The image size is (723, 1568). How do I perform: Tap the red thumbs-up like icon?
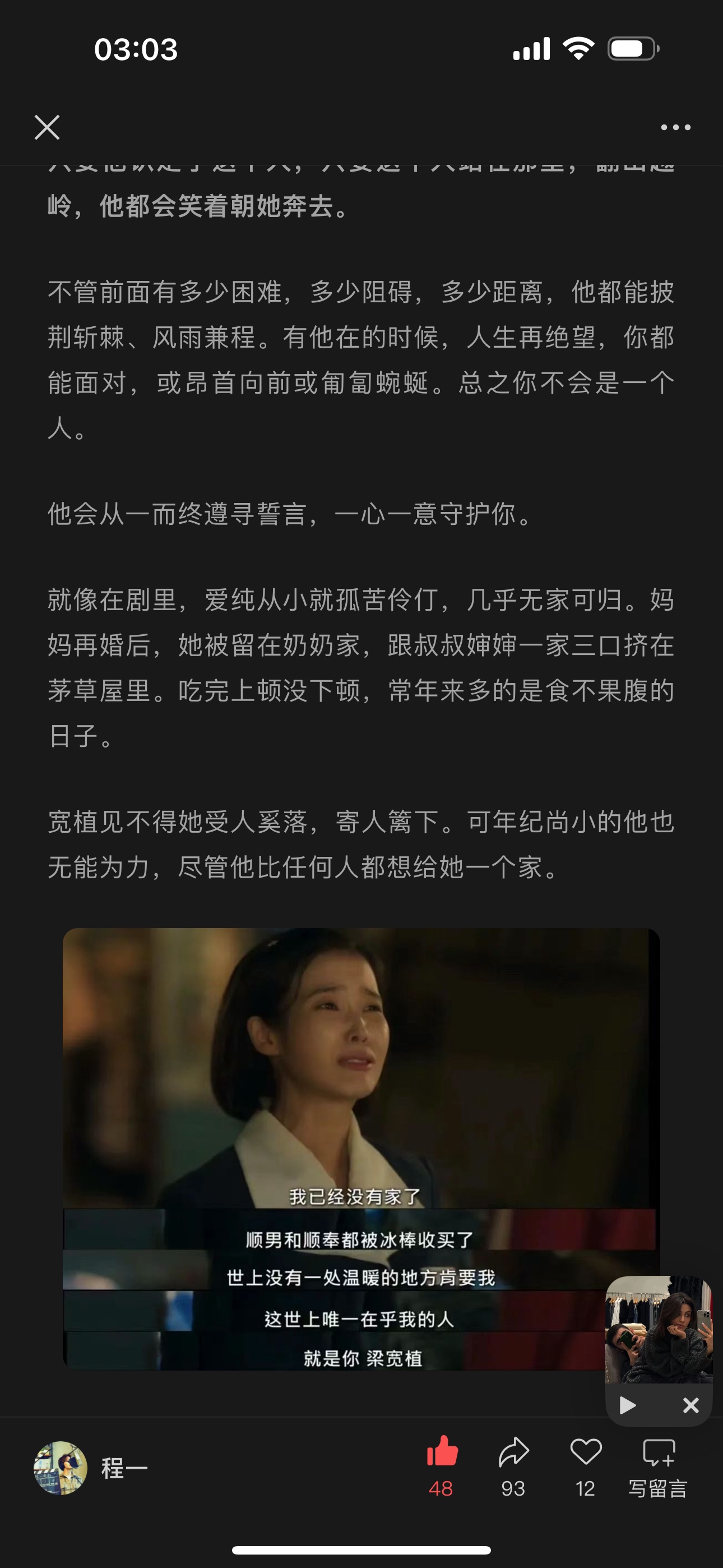[442, 1452]
